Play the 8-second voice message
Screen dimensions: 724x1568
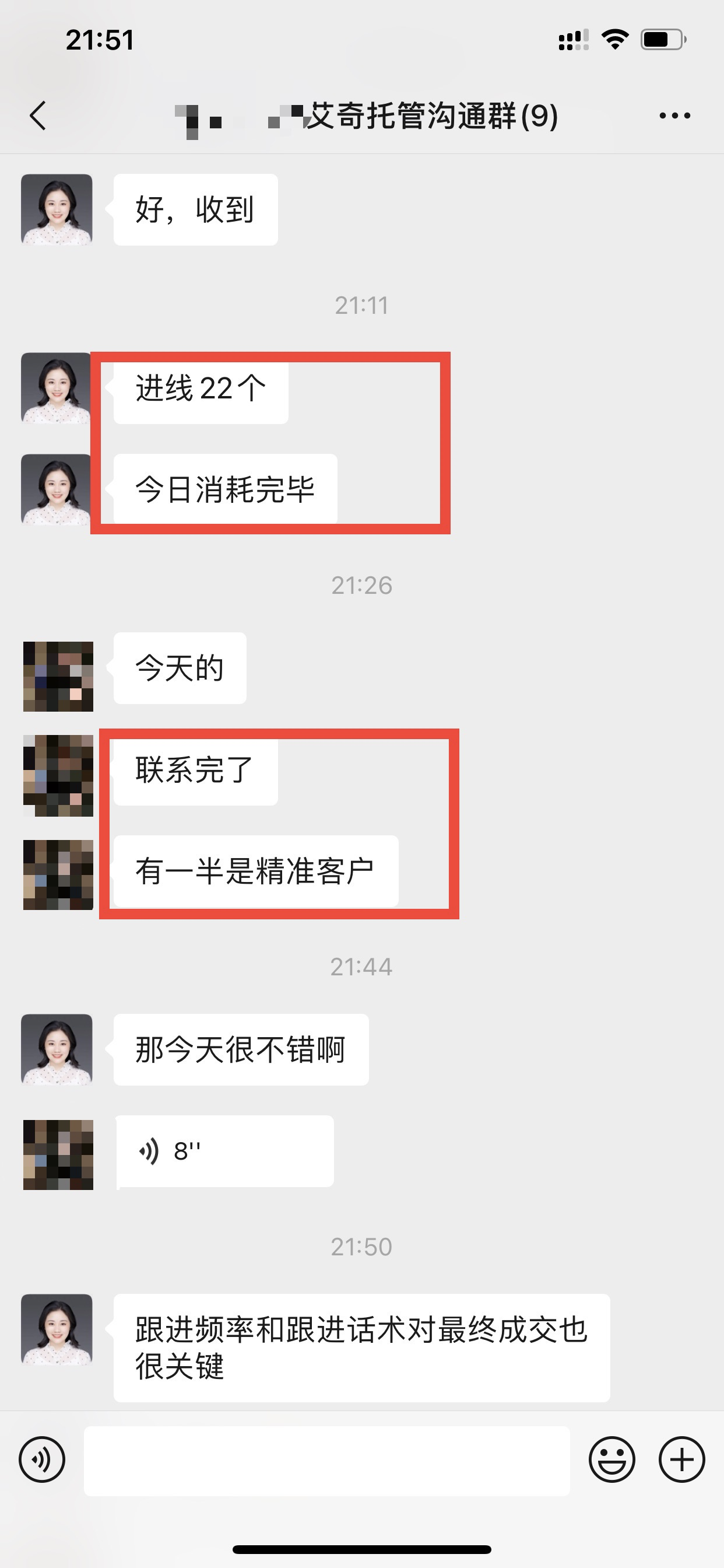pos(224,1151)
